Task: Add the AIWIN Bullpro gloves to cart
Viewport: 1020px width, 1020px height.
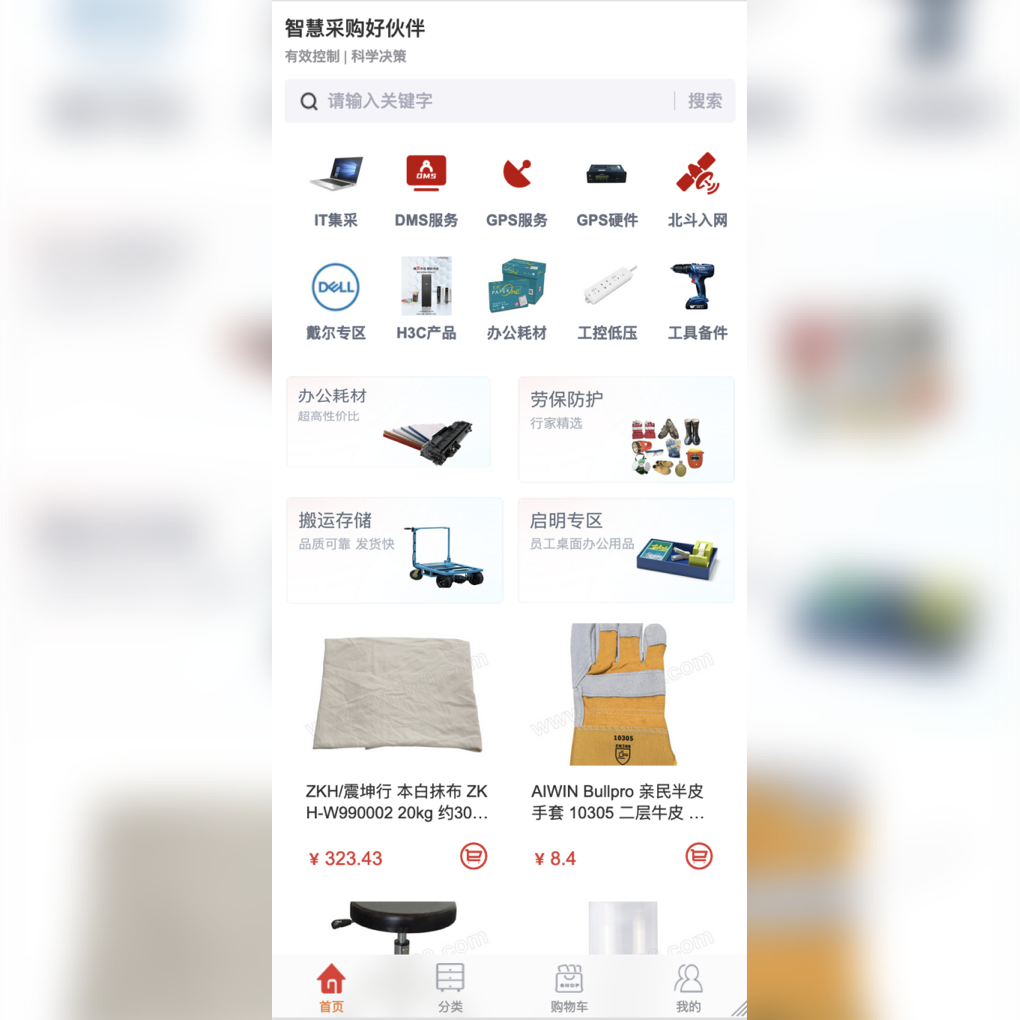Action: pyautogui.click(x=699, y=856)
